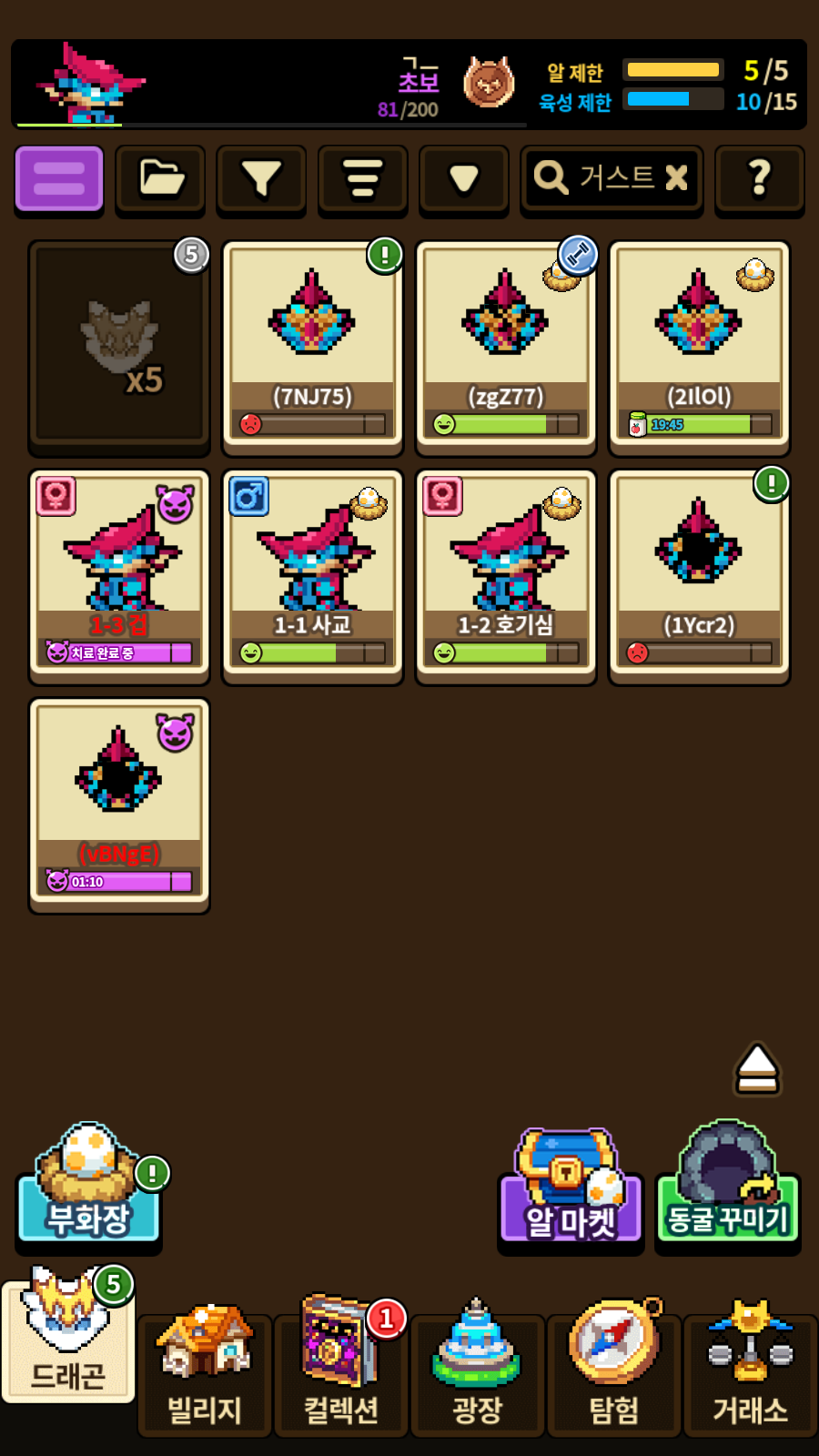Open the sort order icon
This screenshot has width=819, height=1456.
point(362,179)
